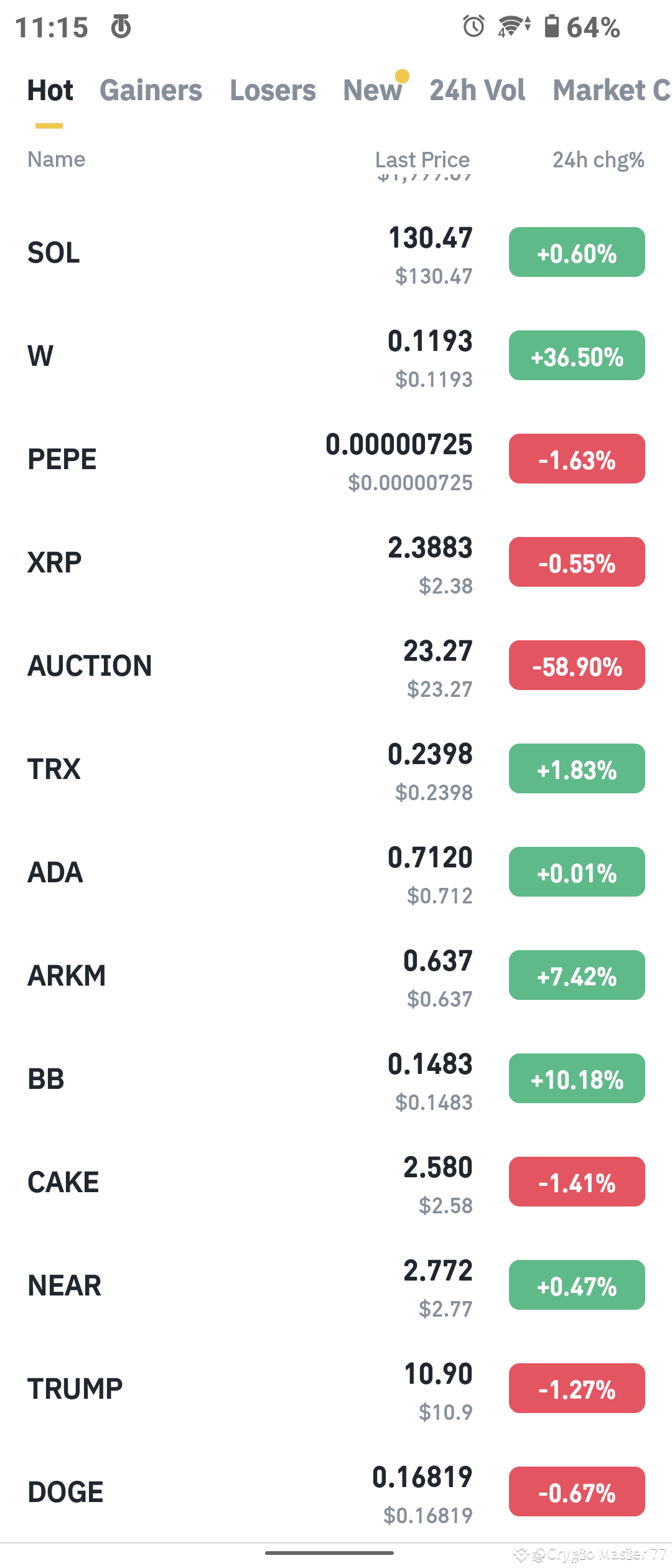The height and width of the screenshot is (1568, 672).
Task: Tap the Wi-Fi signal indicator
Action: tap(509, 26)
